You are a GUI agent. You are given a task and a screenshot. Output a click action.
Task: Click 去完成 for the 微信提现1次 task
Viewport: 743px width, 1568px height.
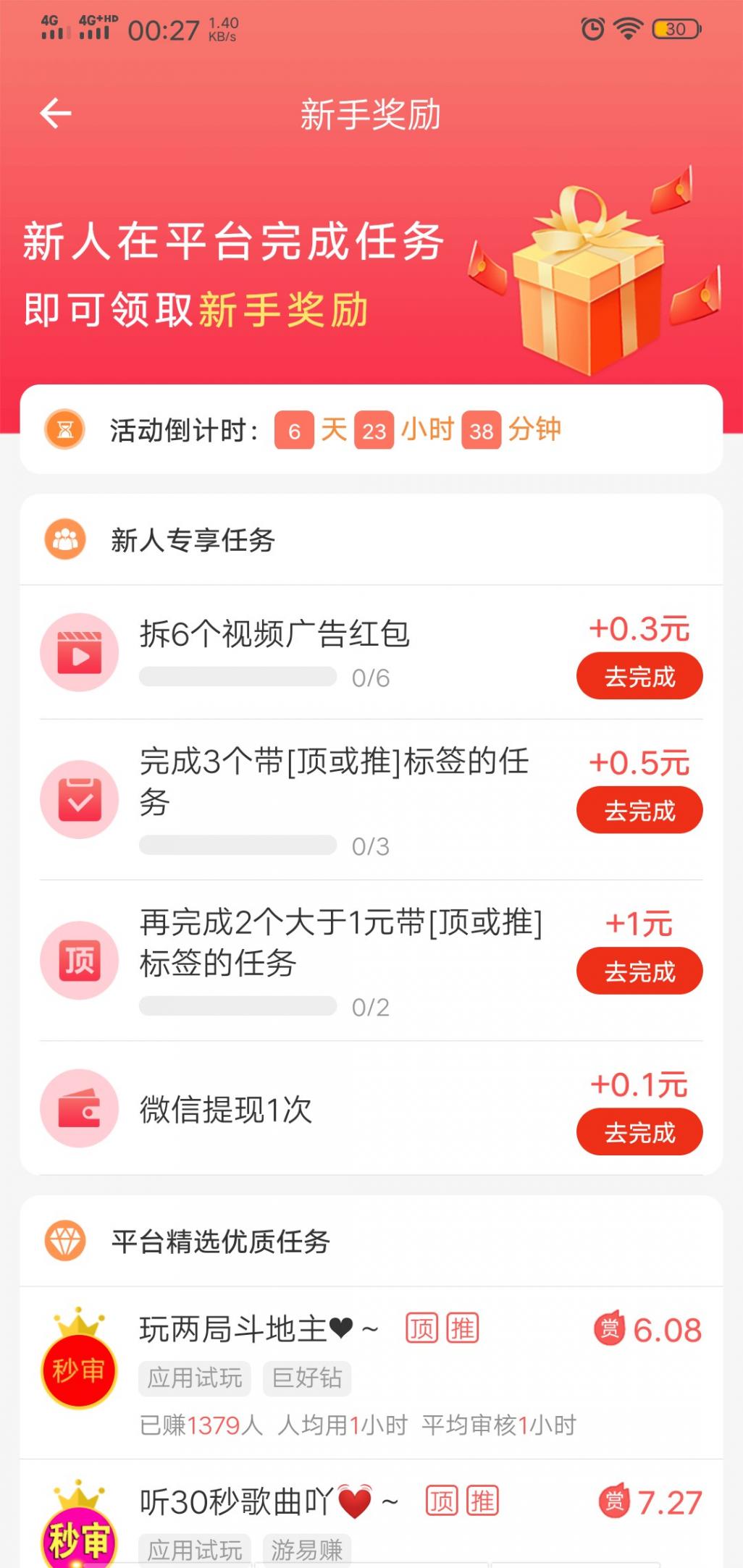pos(638,1132)
